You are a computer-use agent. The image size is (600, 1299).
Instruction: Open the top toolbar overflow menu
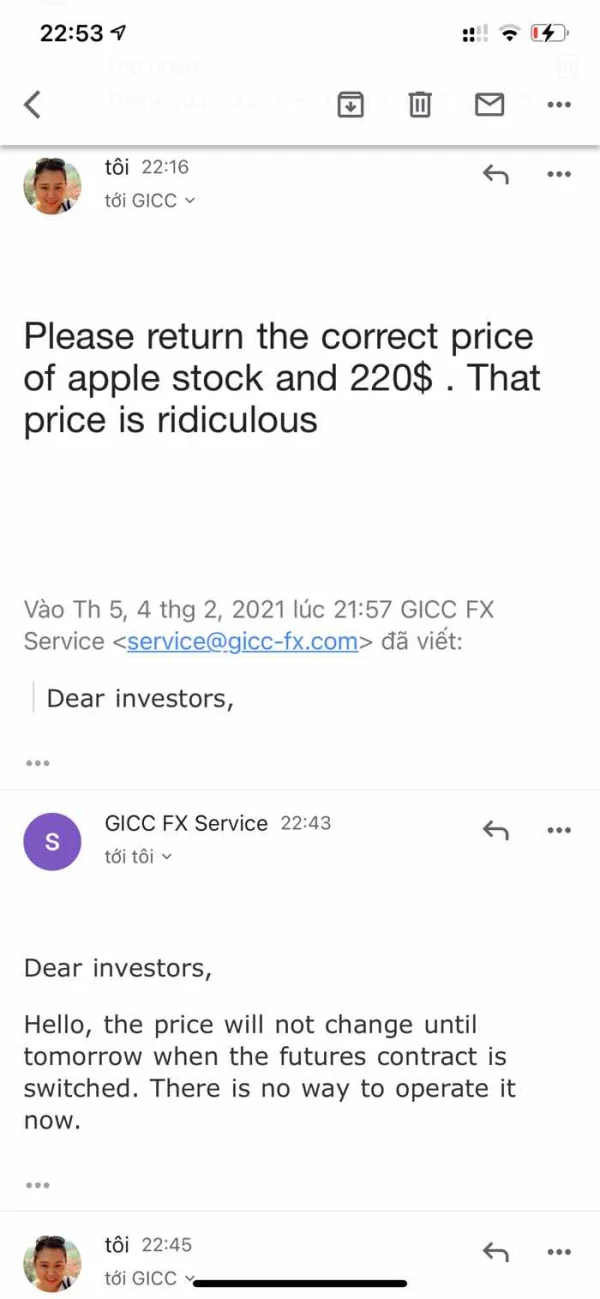[x=559, y=104]
